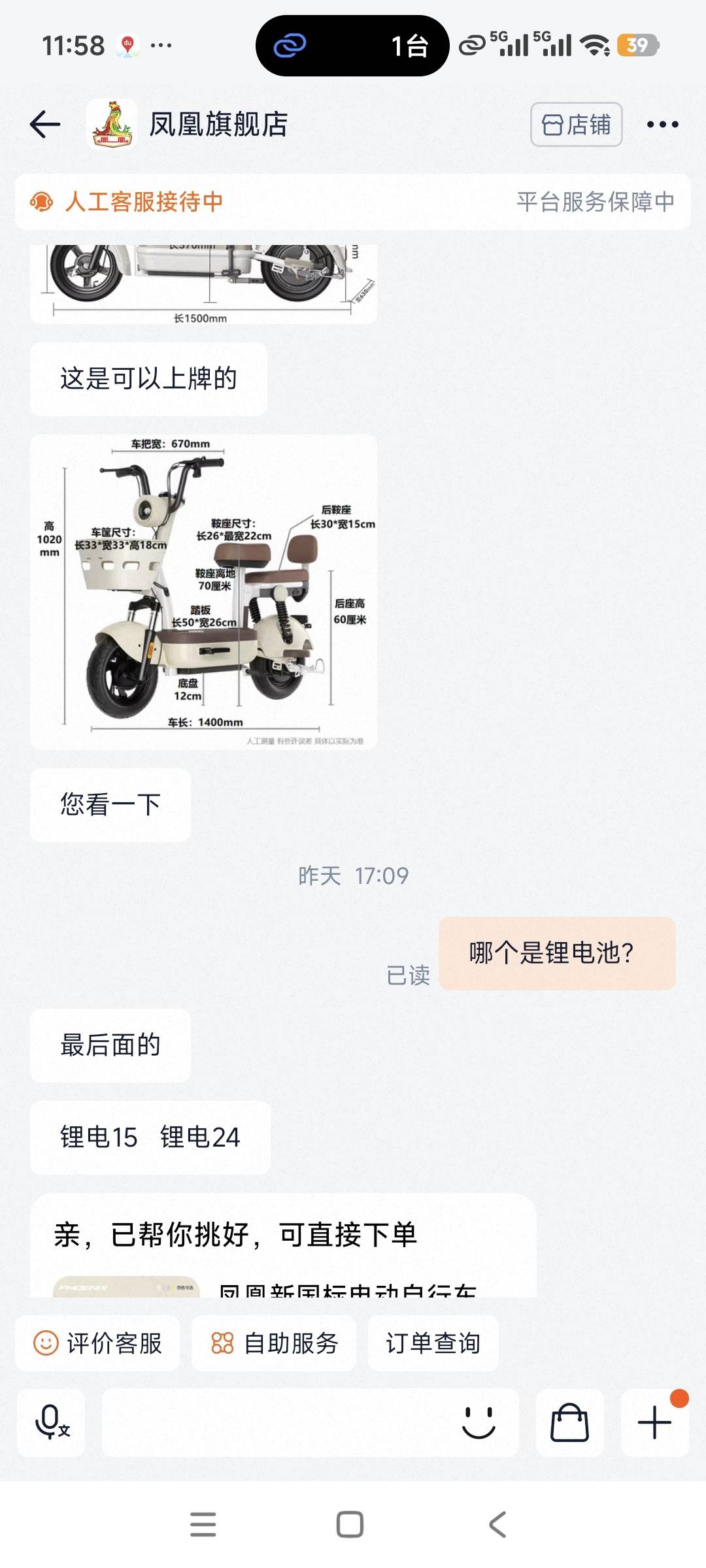Switch to voice input microphone
This screenshot has height=1568, width=706.
(51, 1422)
